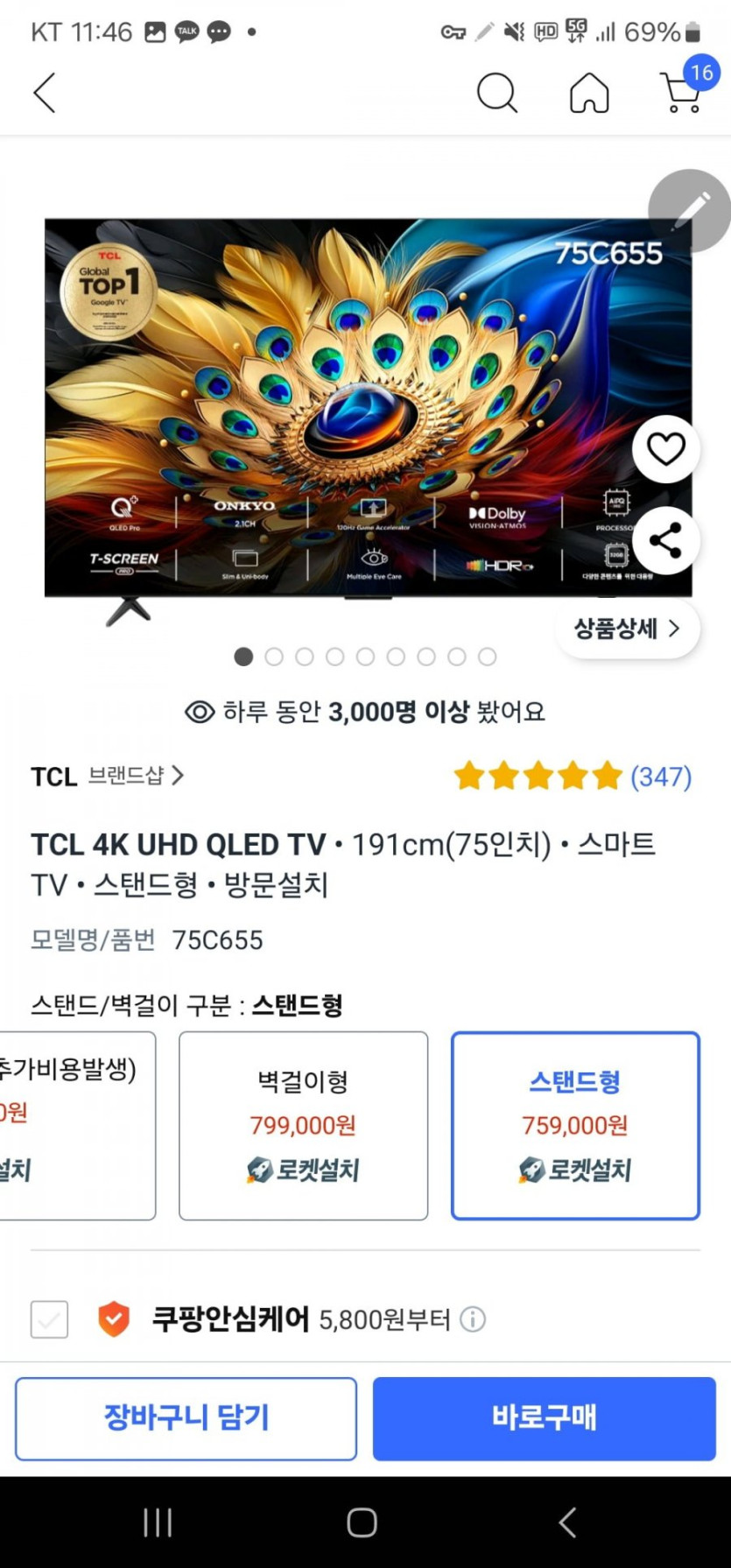Go back using the top-left arrow
The height and width of the screenshot is (1568, 731).
tap(45, 92)
